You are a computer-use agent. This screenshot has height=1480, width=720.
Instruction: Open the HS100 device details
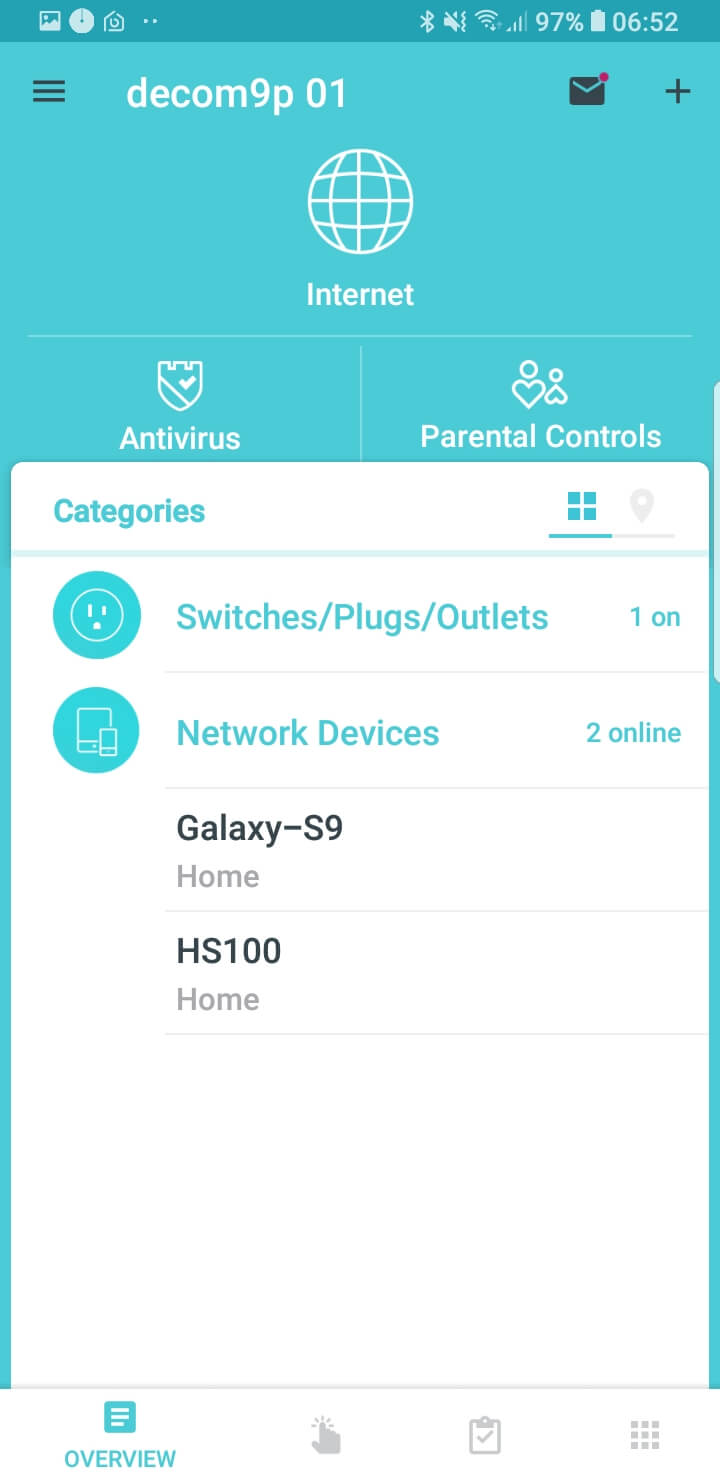[x=436, y=973]
